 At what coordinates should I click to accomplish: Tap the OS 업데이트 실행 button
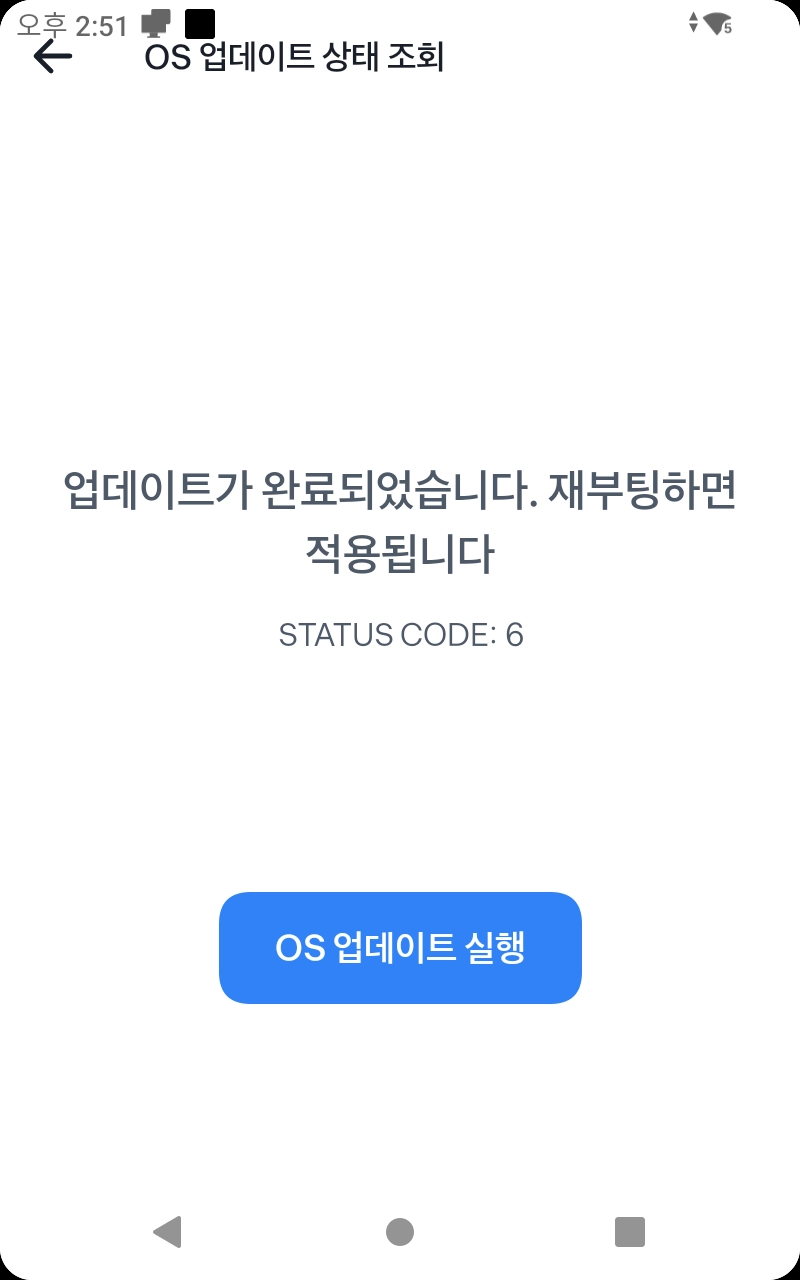pyautogui.click(x=400, y=947)
